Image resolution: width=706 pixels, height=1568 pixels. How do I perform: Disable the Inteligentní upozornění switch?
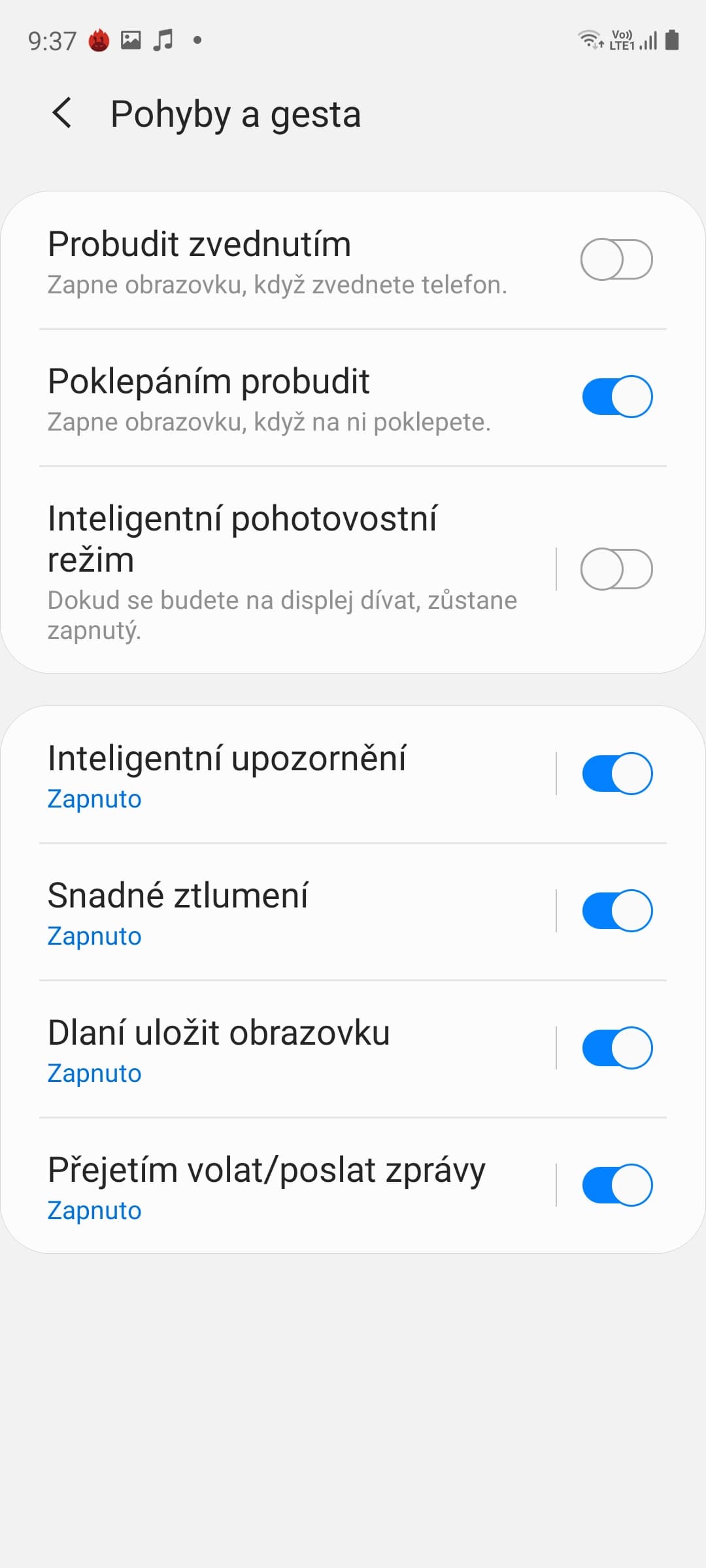(x=616, y=774)
